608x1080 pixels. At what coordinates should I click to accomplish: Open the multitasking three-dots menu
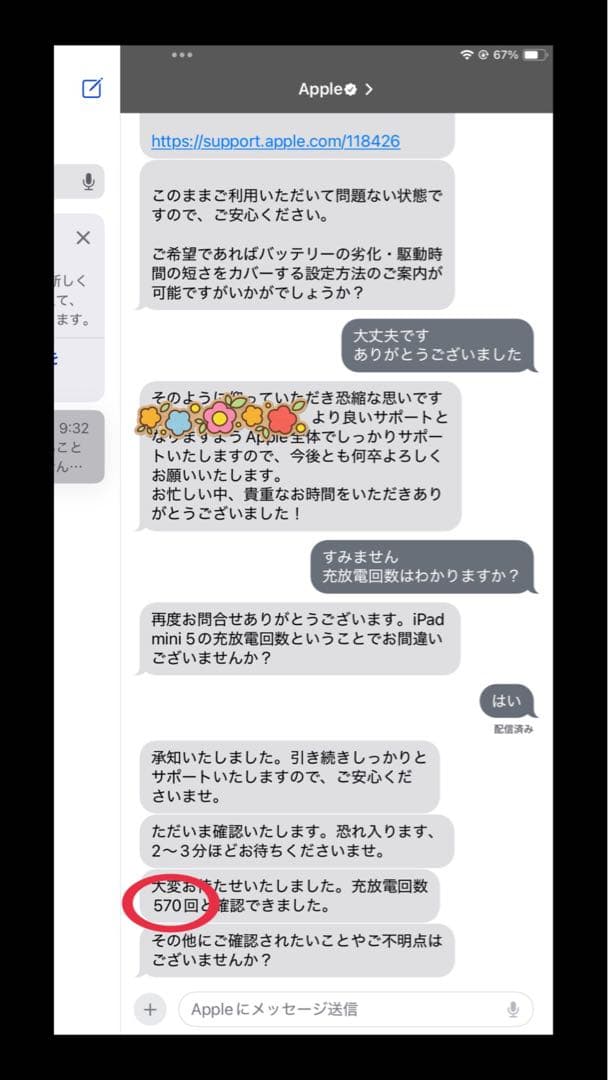pos(182,54)
